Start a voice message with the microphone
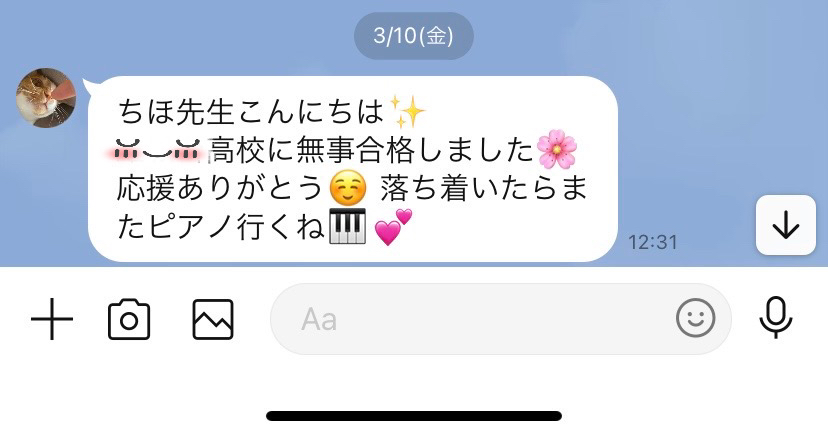 775,320
